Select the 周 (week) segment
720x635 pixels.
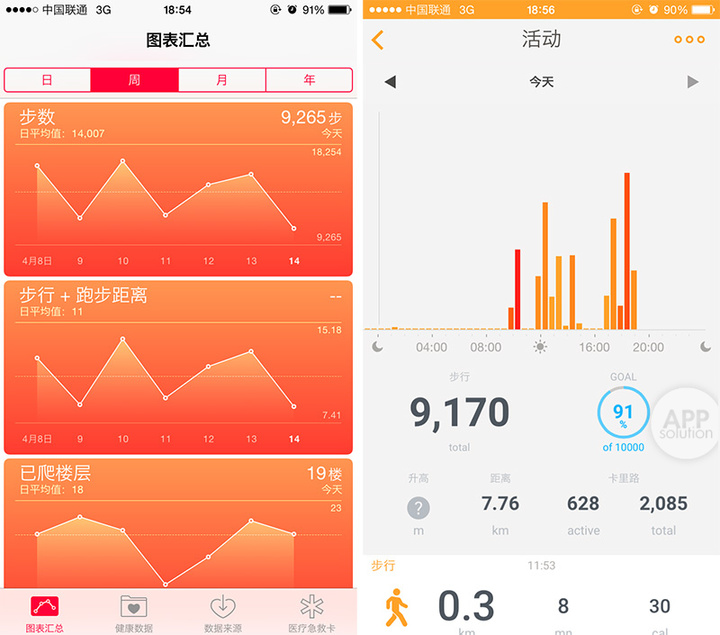[x=134, y=80]
